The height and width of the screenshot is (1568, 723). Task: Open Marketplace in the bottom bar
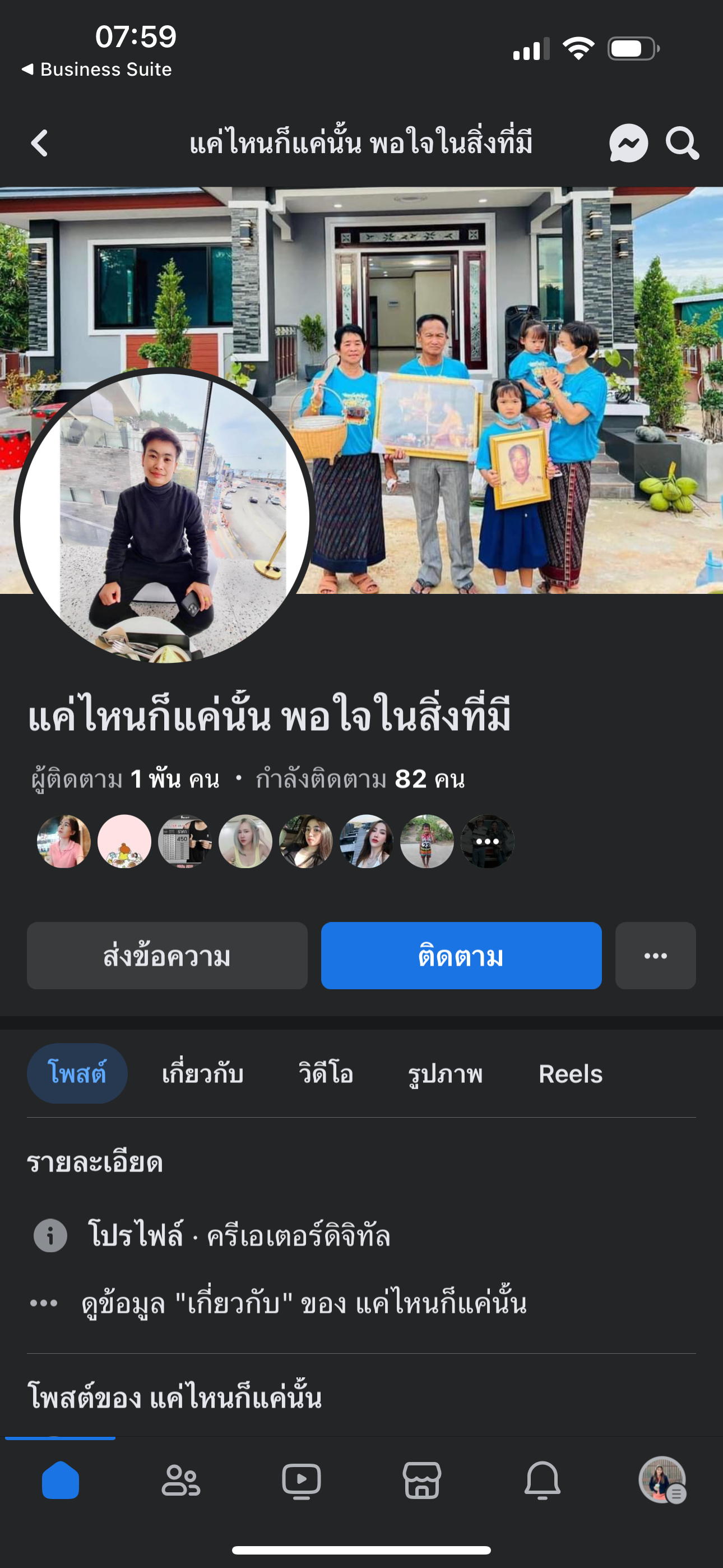(421, 1481)
